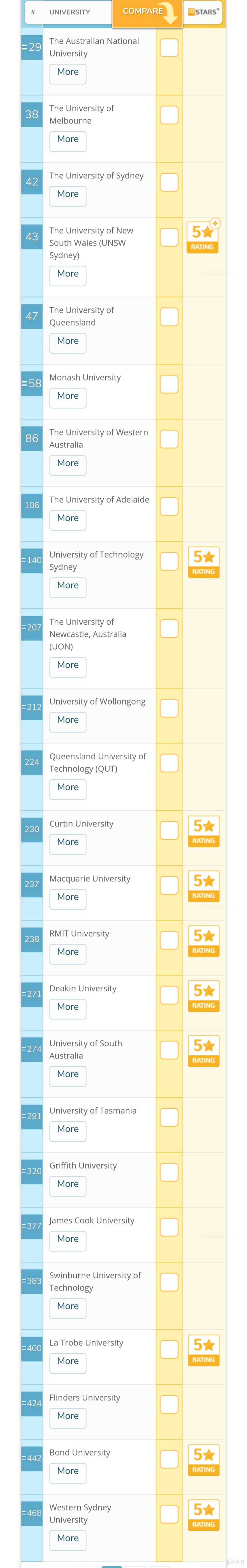Tap More for University of Tasmania
This screenshot has width=247, height=1568.
click(68, 1130)
